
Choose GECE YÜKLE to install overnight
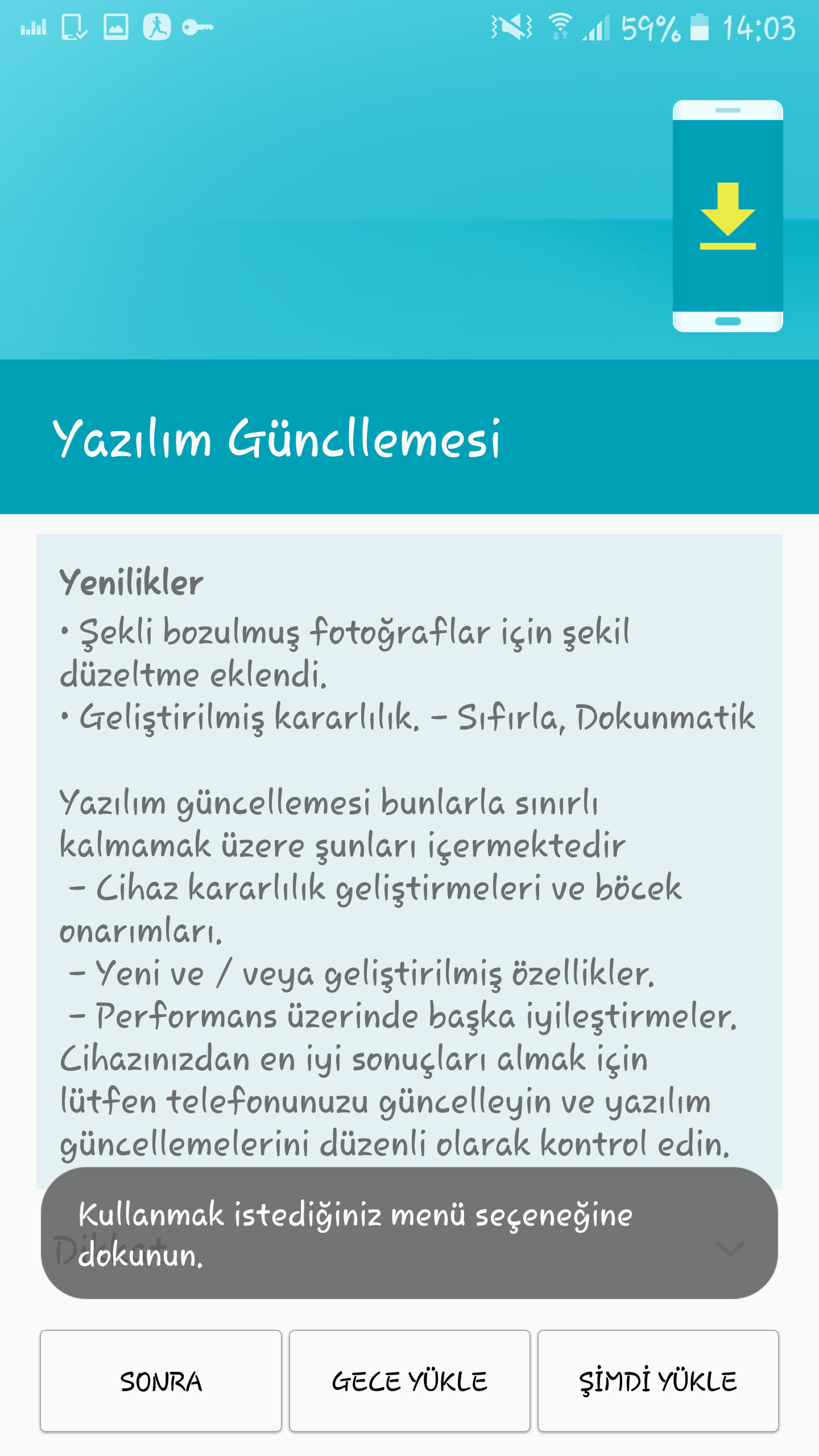pos(409,1380)
